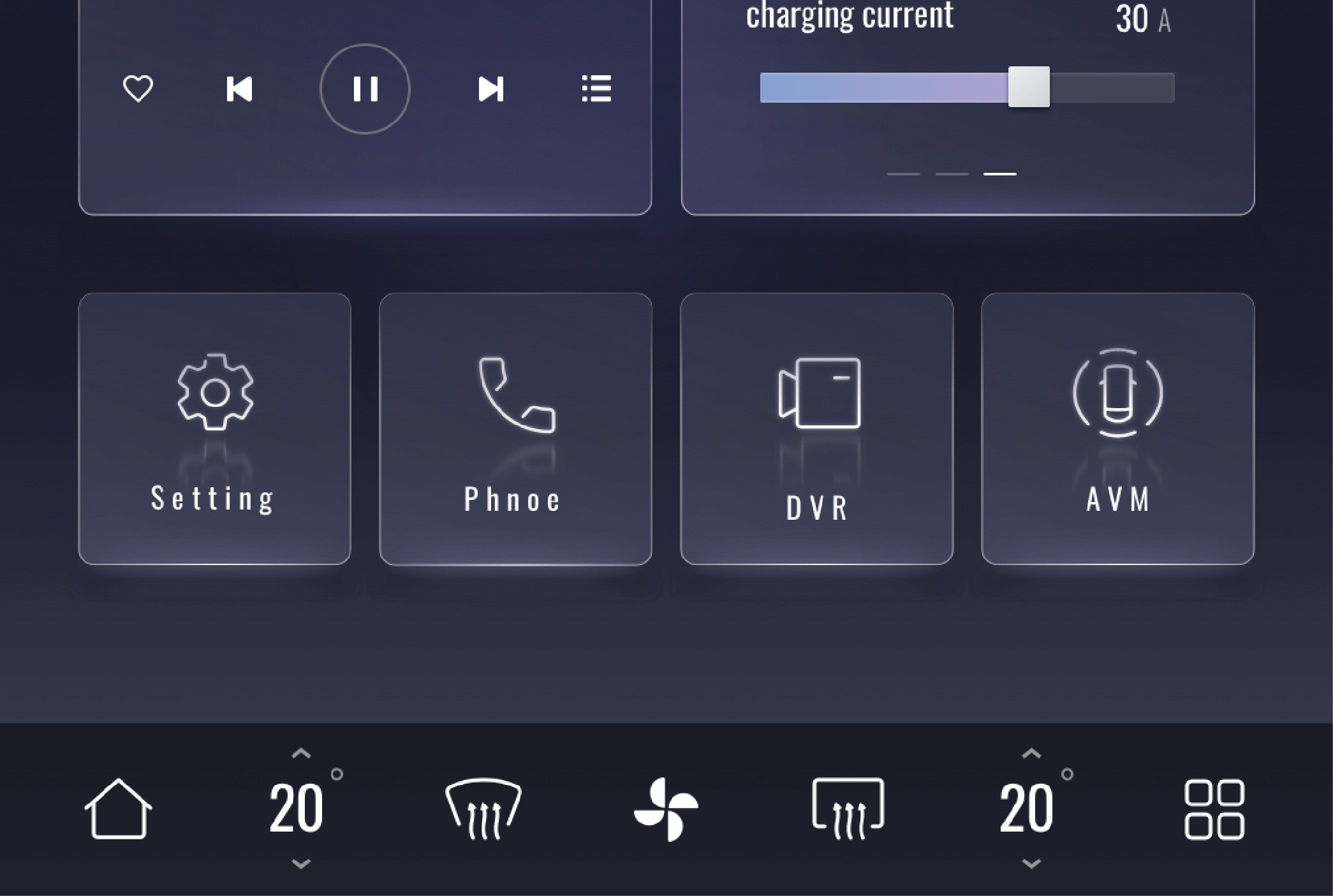Skip to the previous track
Image resolution: width=1333 pixels, height=896 pixels.
[x=239, y=89]
